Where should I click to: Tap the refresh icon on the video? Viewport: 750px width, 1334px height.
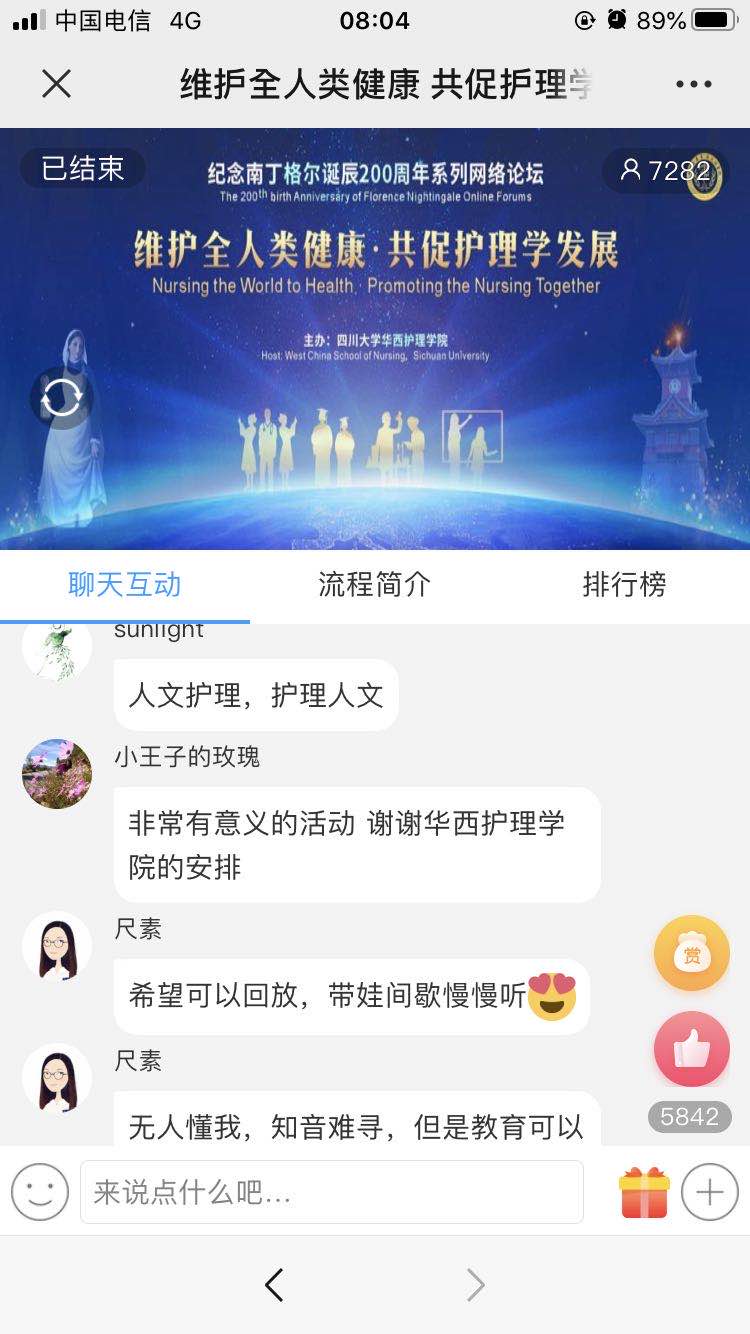[x=61, y=399]
